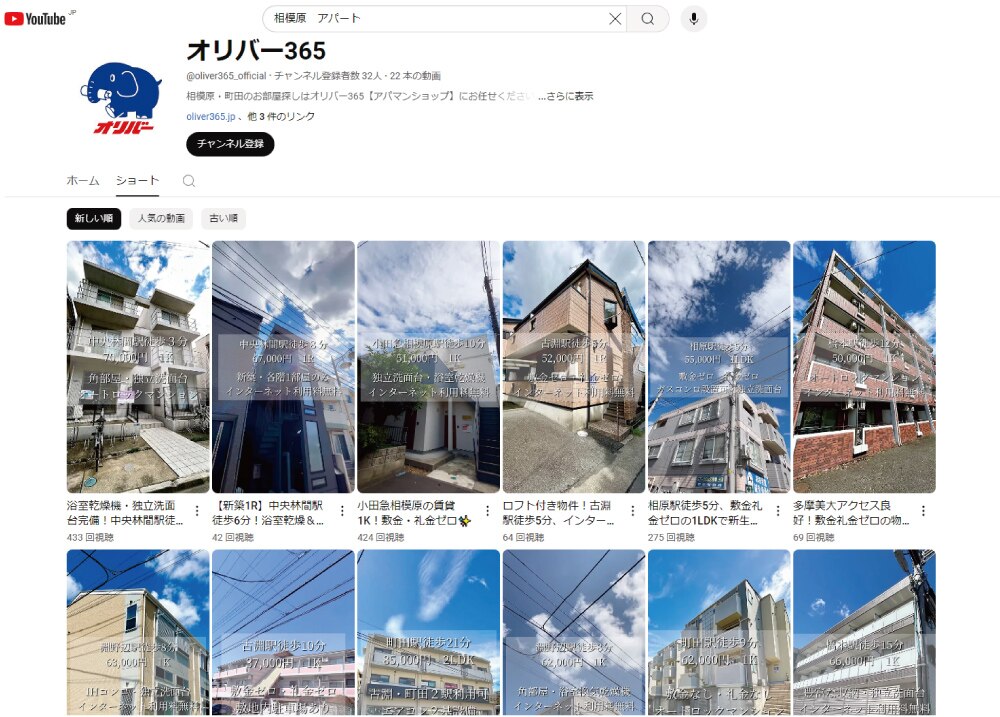The image size is (1000, 717).
Task: Open short 小田急相模原の賃貸1K
Action: point(428,367)
